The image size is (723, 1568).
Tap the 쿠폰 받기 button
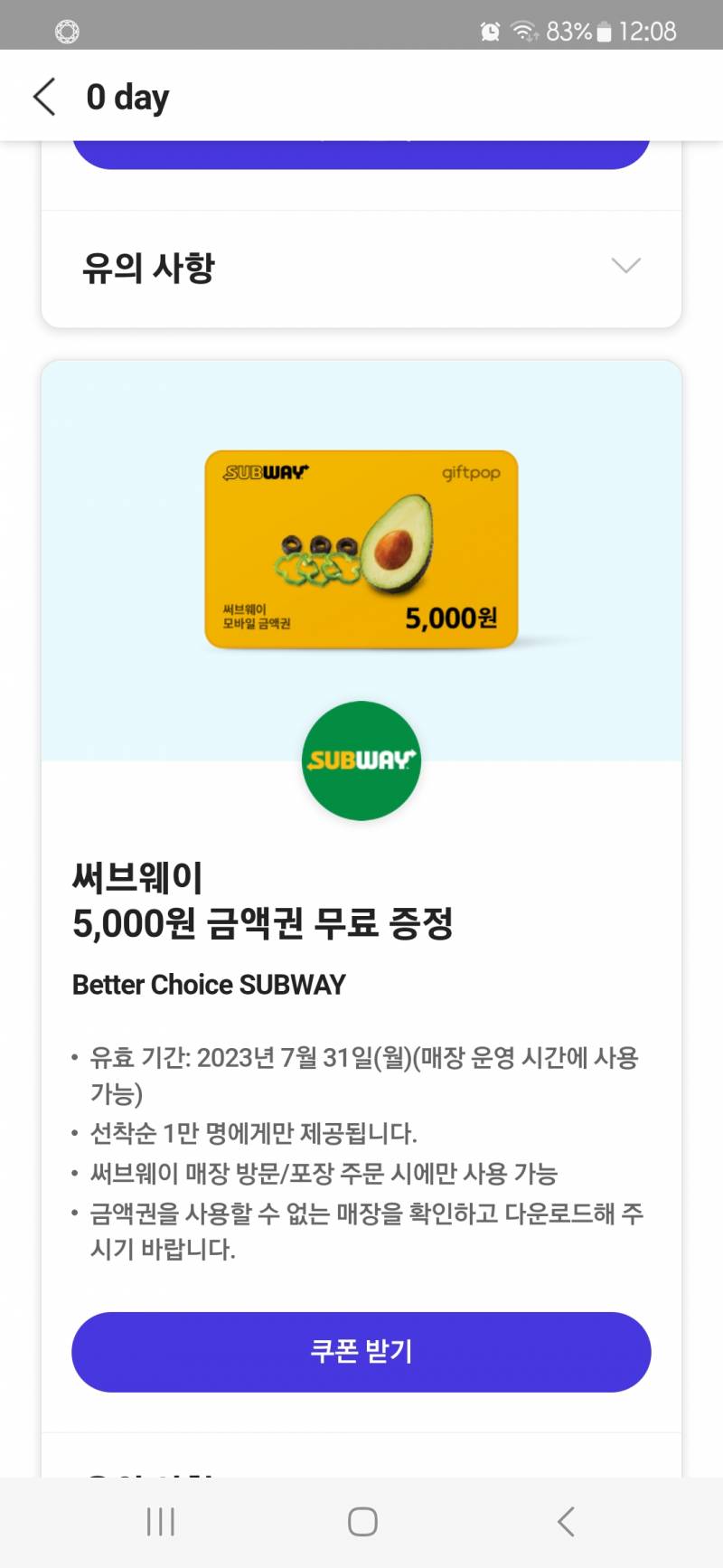point(361,1352)
